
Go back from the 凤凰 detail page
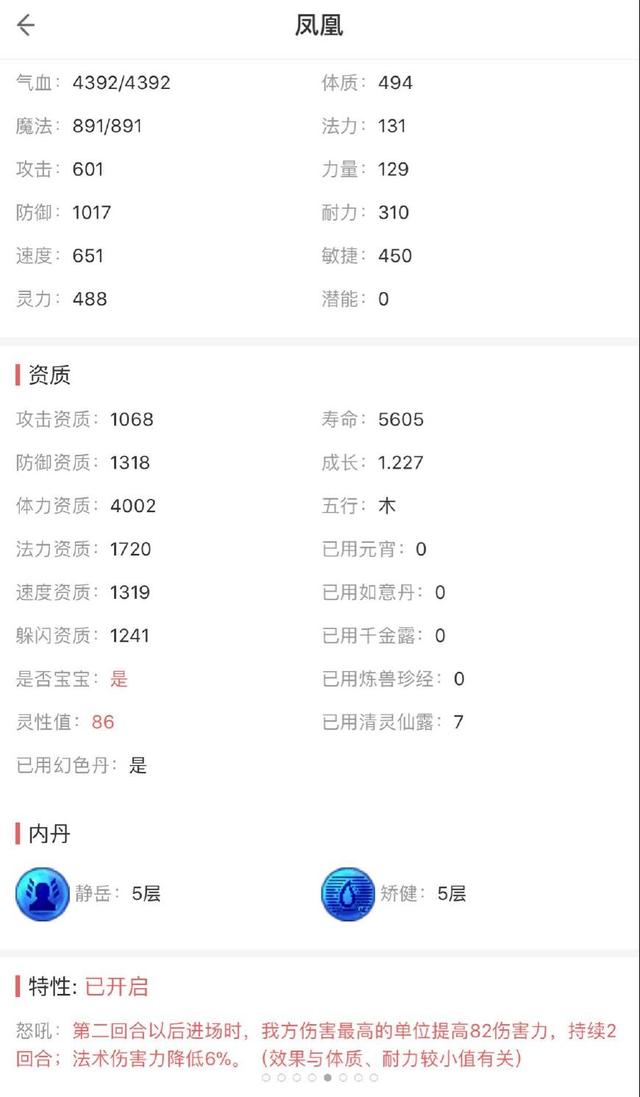[26, 25]
